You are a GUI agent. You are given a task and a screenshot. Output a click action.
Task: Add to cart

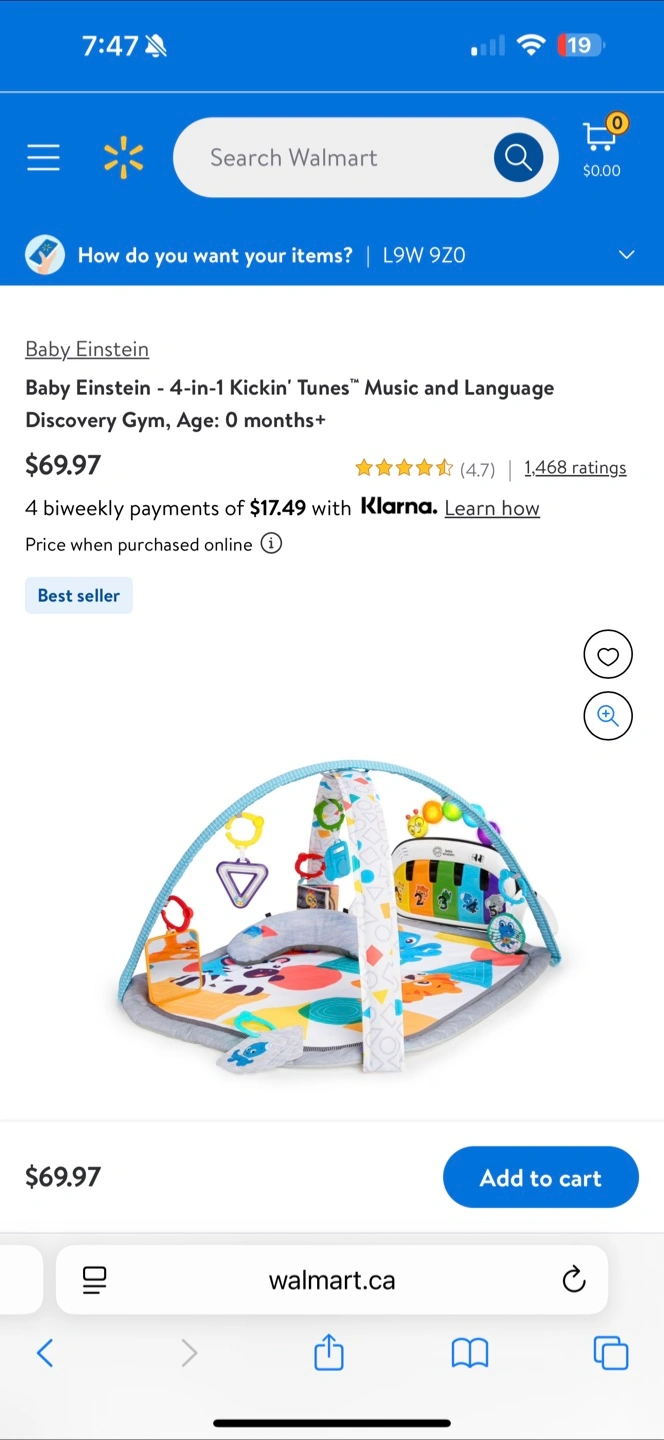pos(541,1178)
